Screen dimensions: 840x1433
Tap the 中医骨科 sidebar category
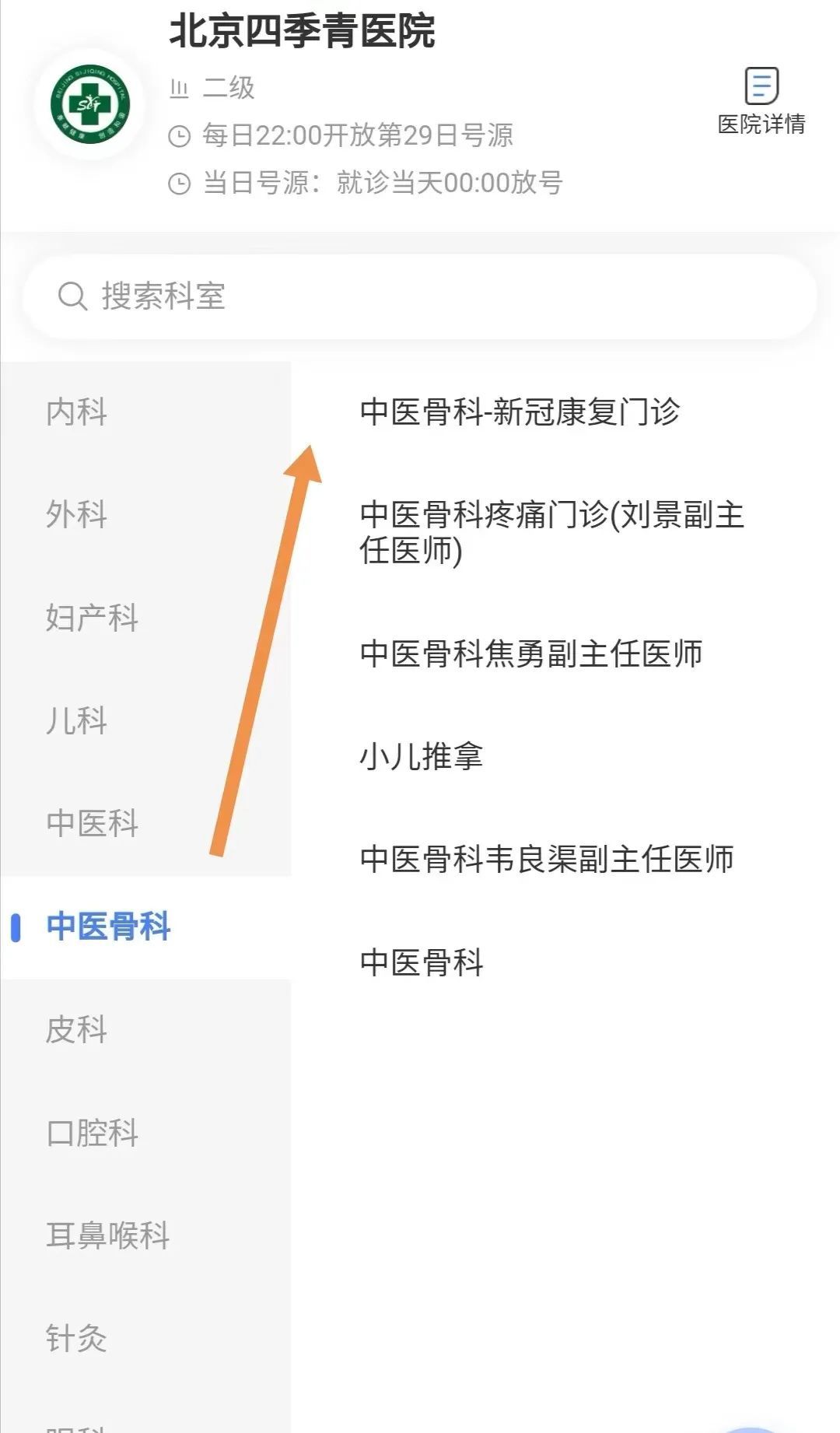(x=108, y=927)
